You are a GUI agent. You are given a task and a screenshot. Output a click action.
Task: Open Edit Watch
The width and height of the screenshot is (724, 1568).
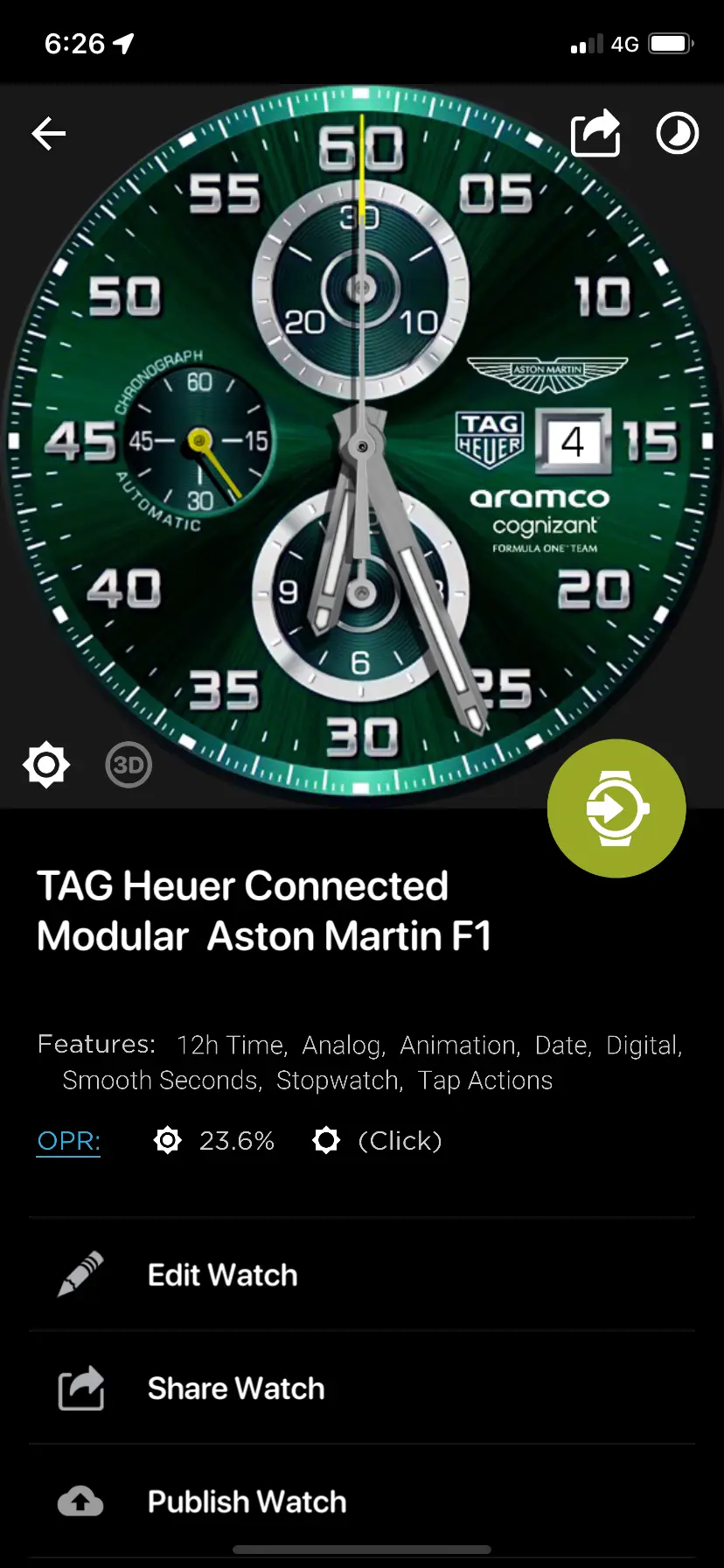tap(362, 1275)
